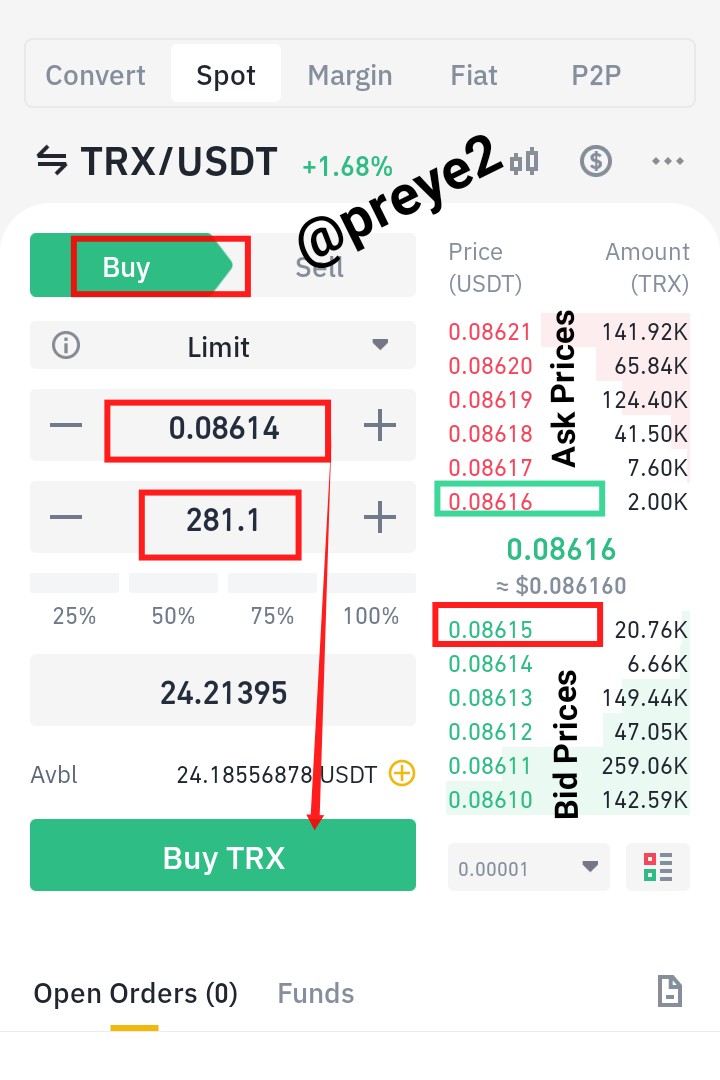720x1080 pixels.
Task: Edit the total field showing 24.21395
Action: click(223, 692)
